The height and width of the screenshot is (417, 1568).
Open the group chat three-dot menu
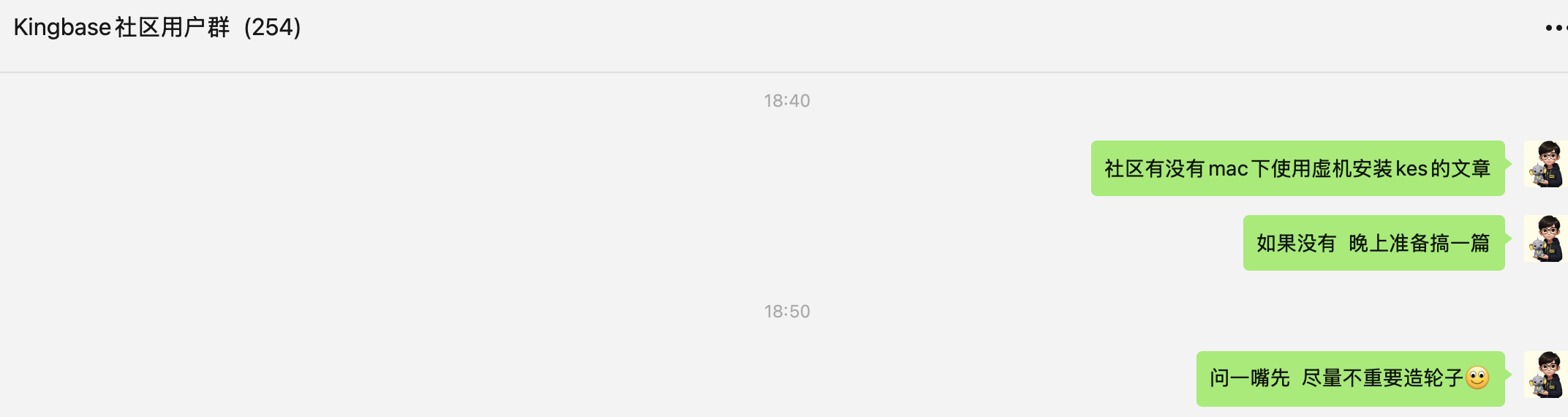1556,28
